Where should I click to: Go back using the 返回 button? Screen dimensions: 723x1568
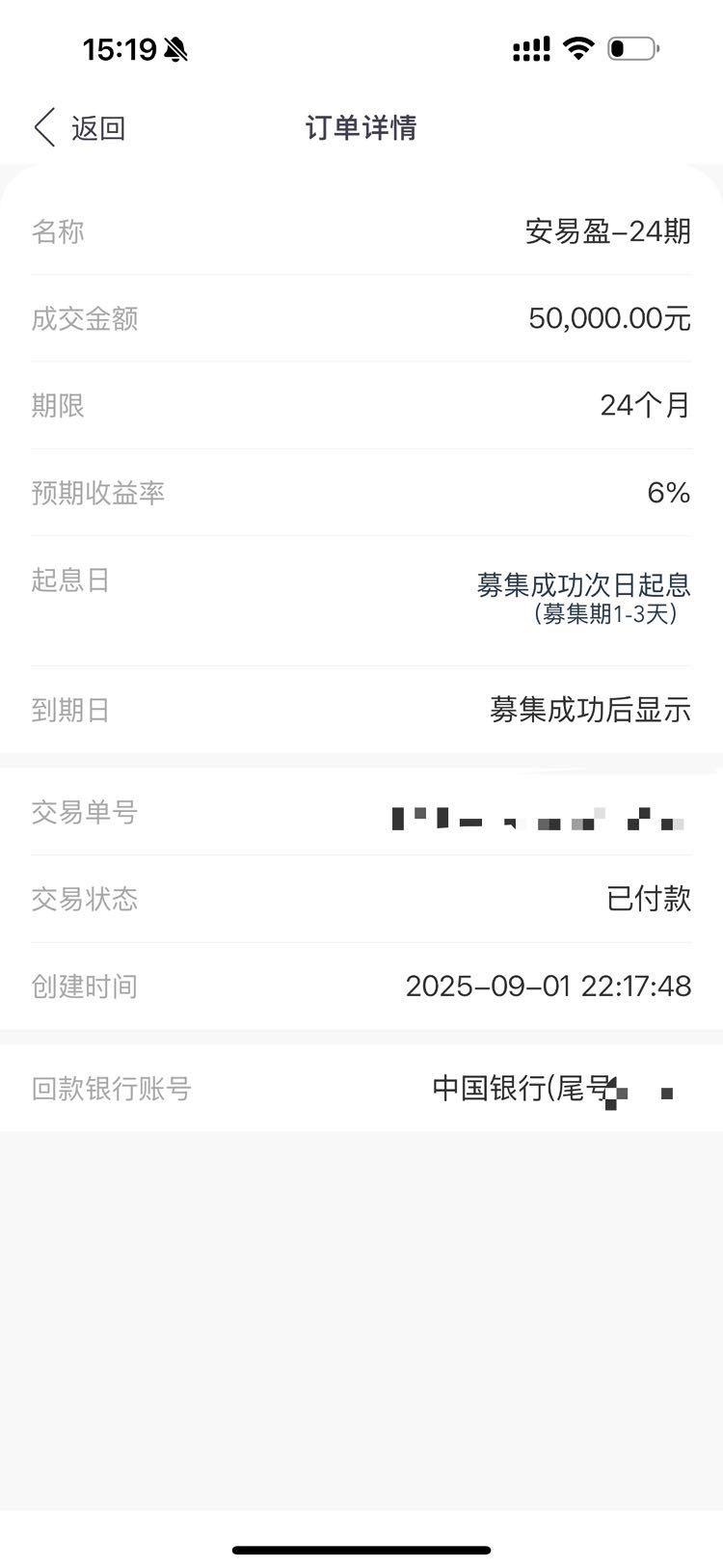pos(80,128)
